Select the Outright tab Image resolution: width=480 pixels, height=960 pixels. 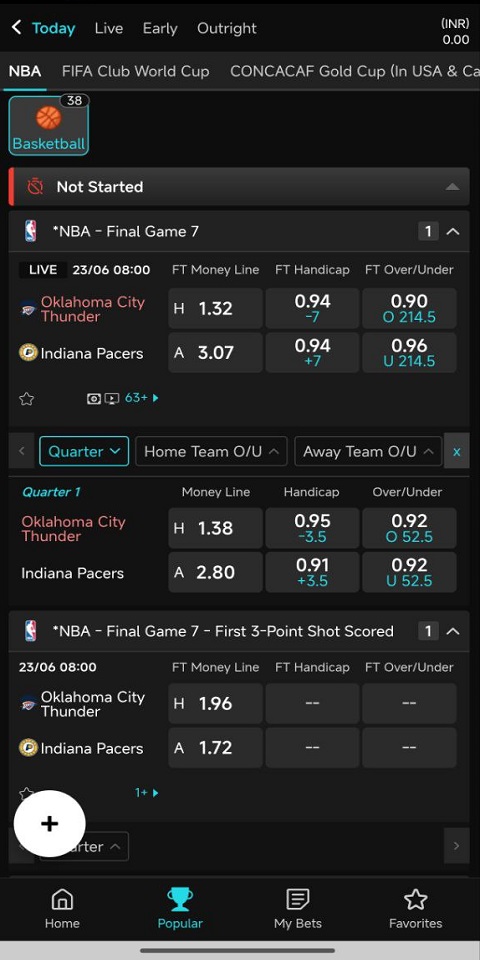click(227, 28)
